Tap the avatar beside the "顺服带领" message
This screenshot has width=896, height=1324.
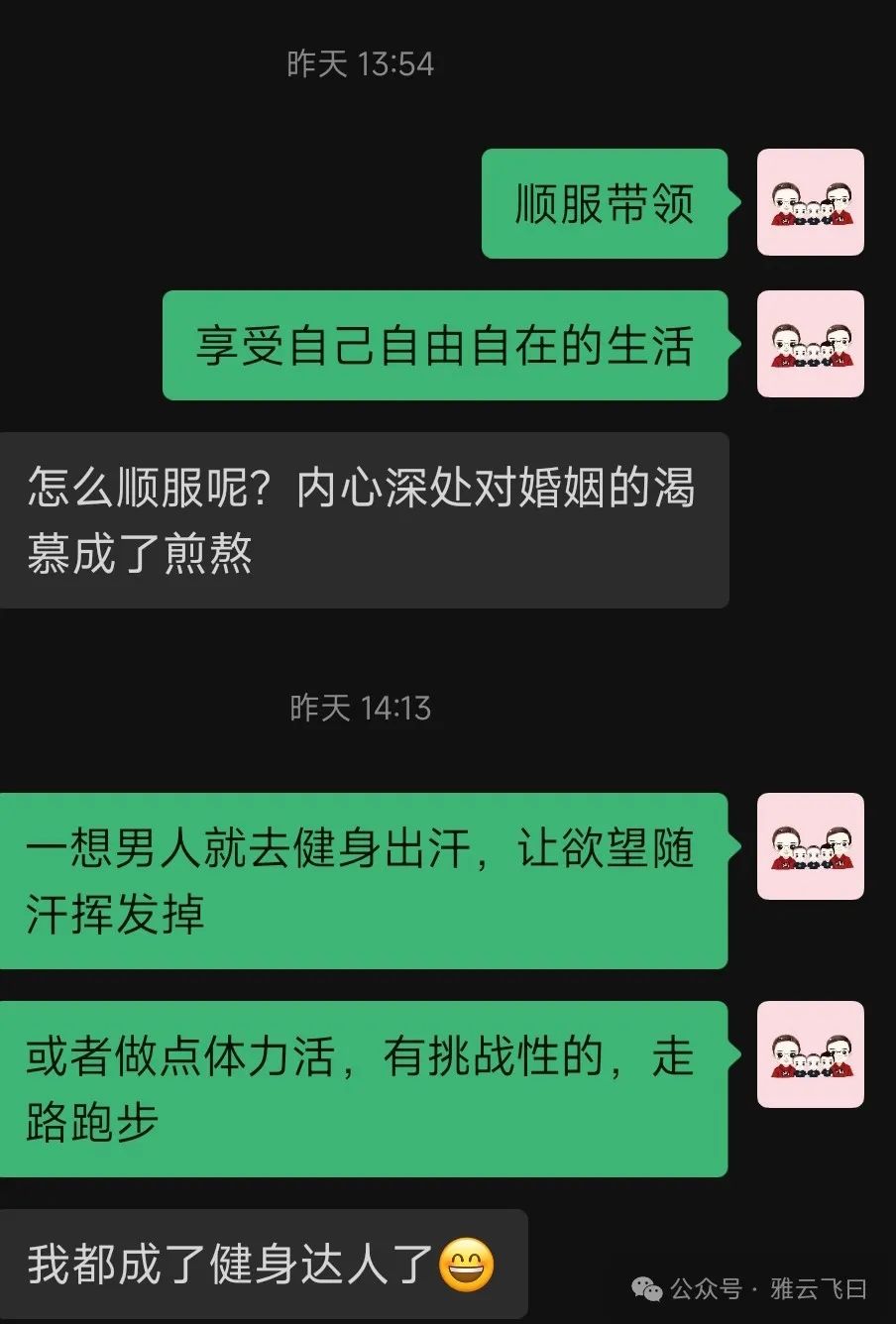tap(811, 203)
